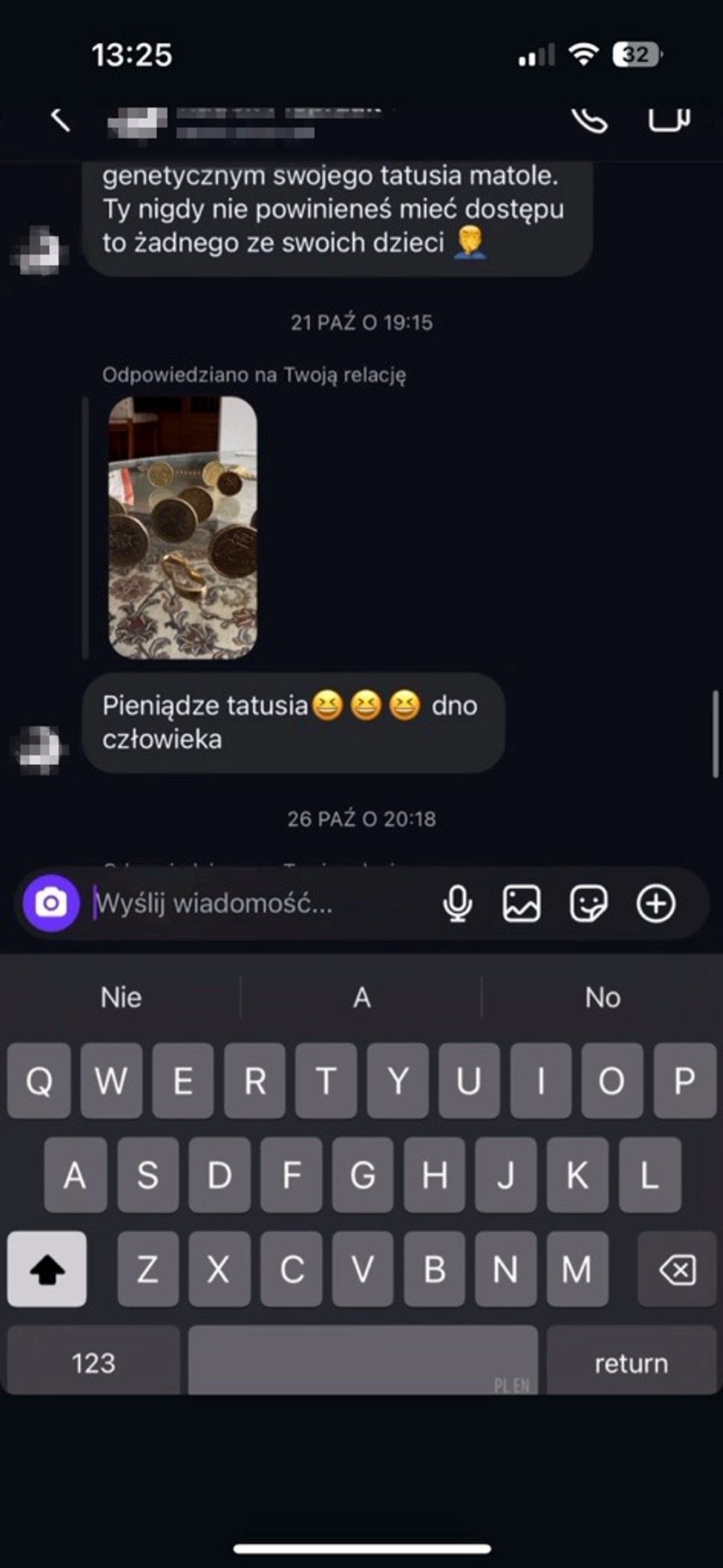
Task: Start a voice call
Action: (x=590, y=119)
